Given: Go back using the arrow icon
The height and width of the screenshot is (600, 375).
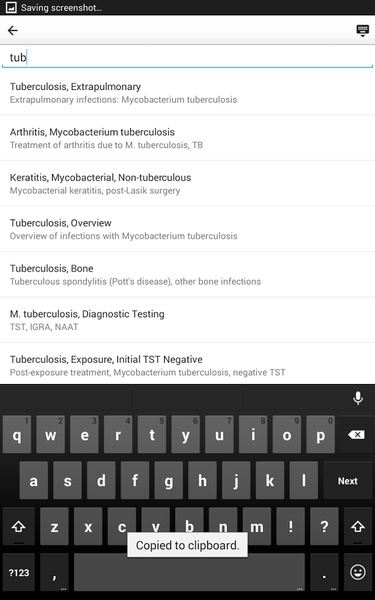Looking at the screenshot, I should [13, 30].
